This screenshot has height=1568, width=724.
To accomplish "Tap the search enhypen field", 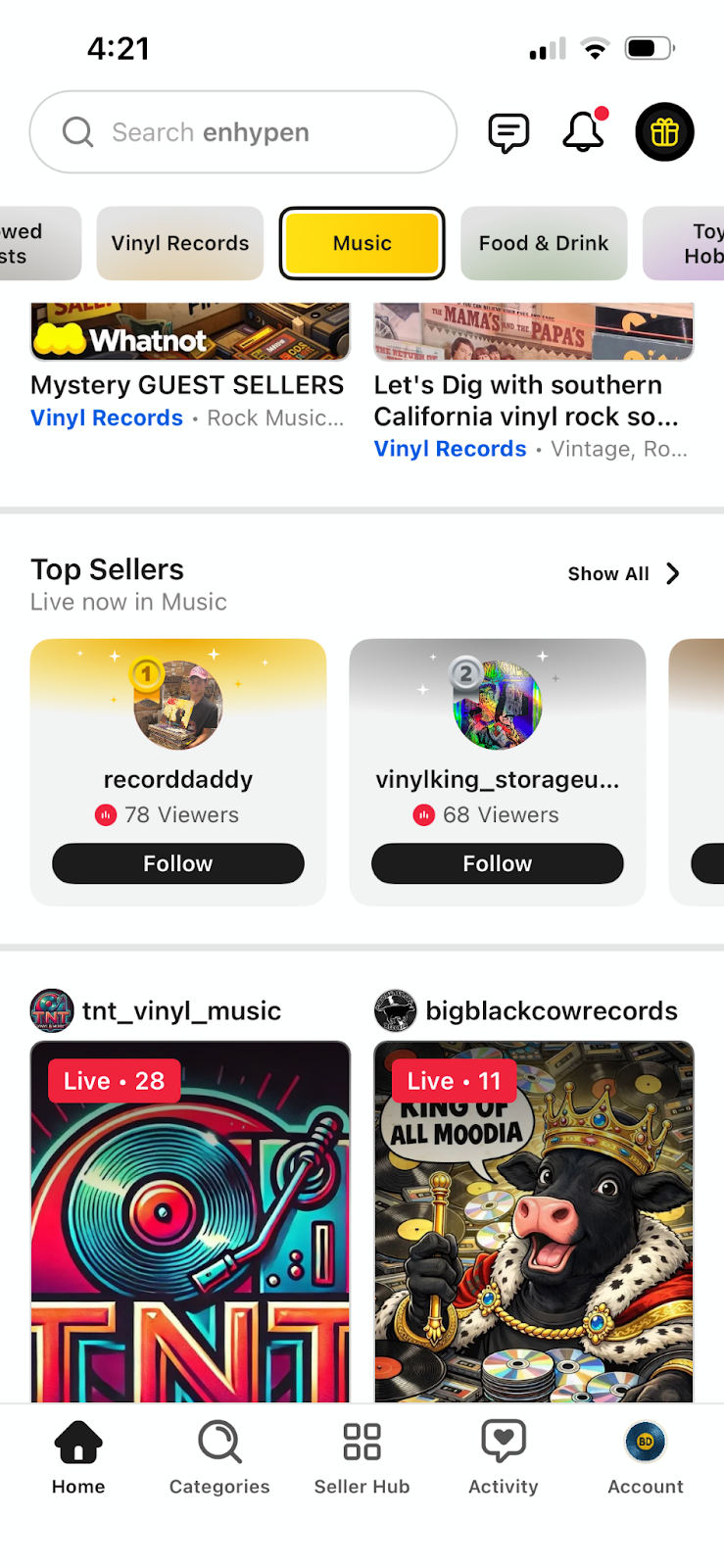I will 243,132.
